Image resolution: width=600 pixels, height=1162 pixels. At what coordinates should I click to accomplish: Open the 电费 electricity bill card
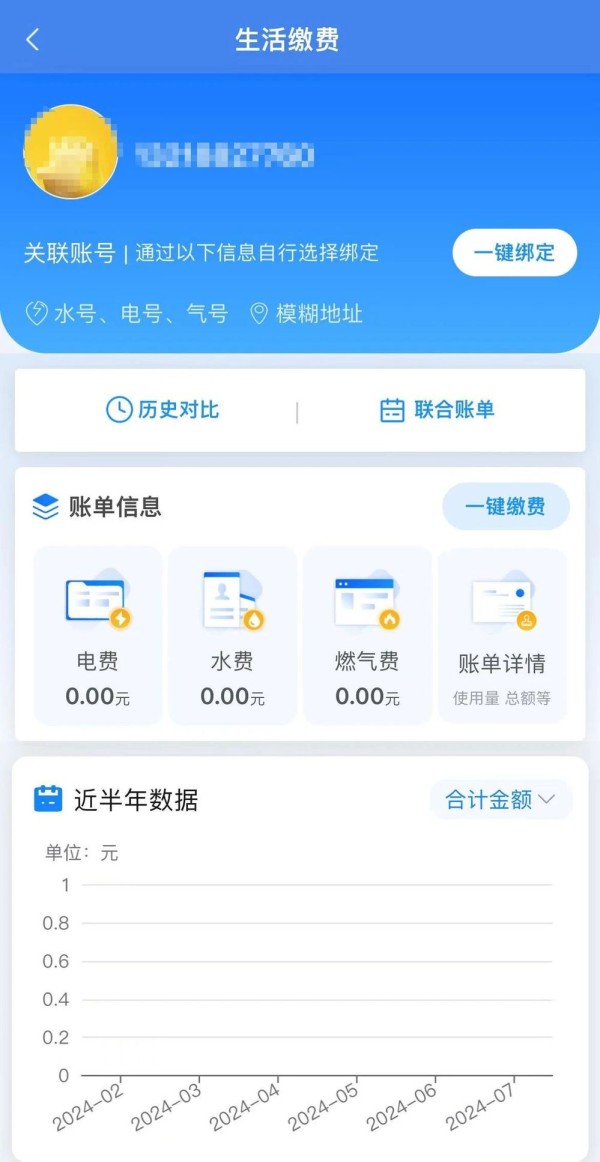(x=98, y=636)
